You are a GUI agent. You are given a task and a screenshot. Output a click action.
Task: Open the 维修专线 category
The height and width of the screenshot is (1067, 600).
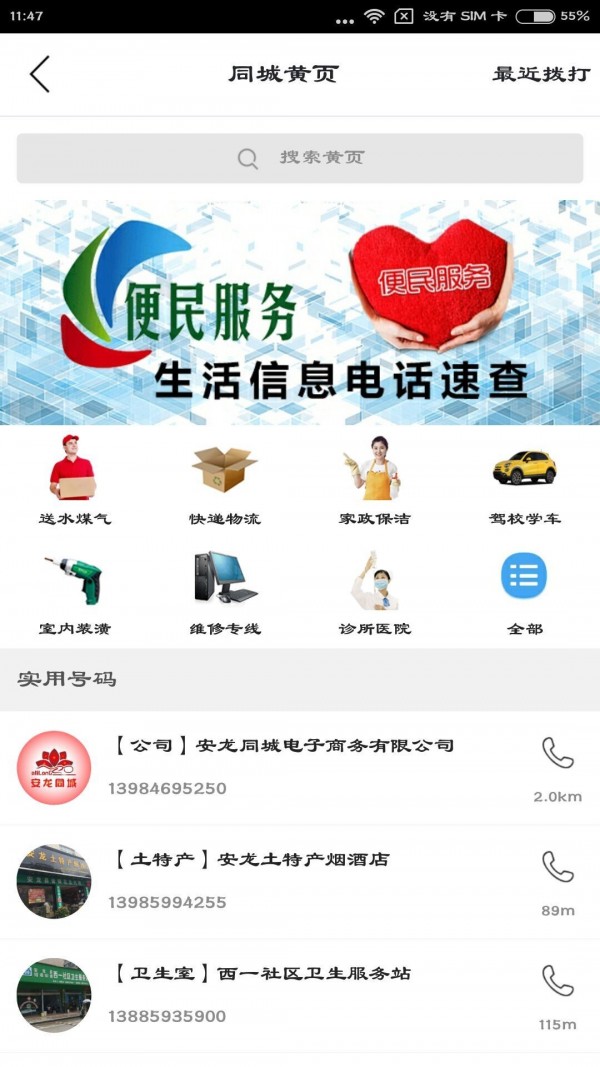point(225,590)
